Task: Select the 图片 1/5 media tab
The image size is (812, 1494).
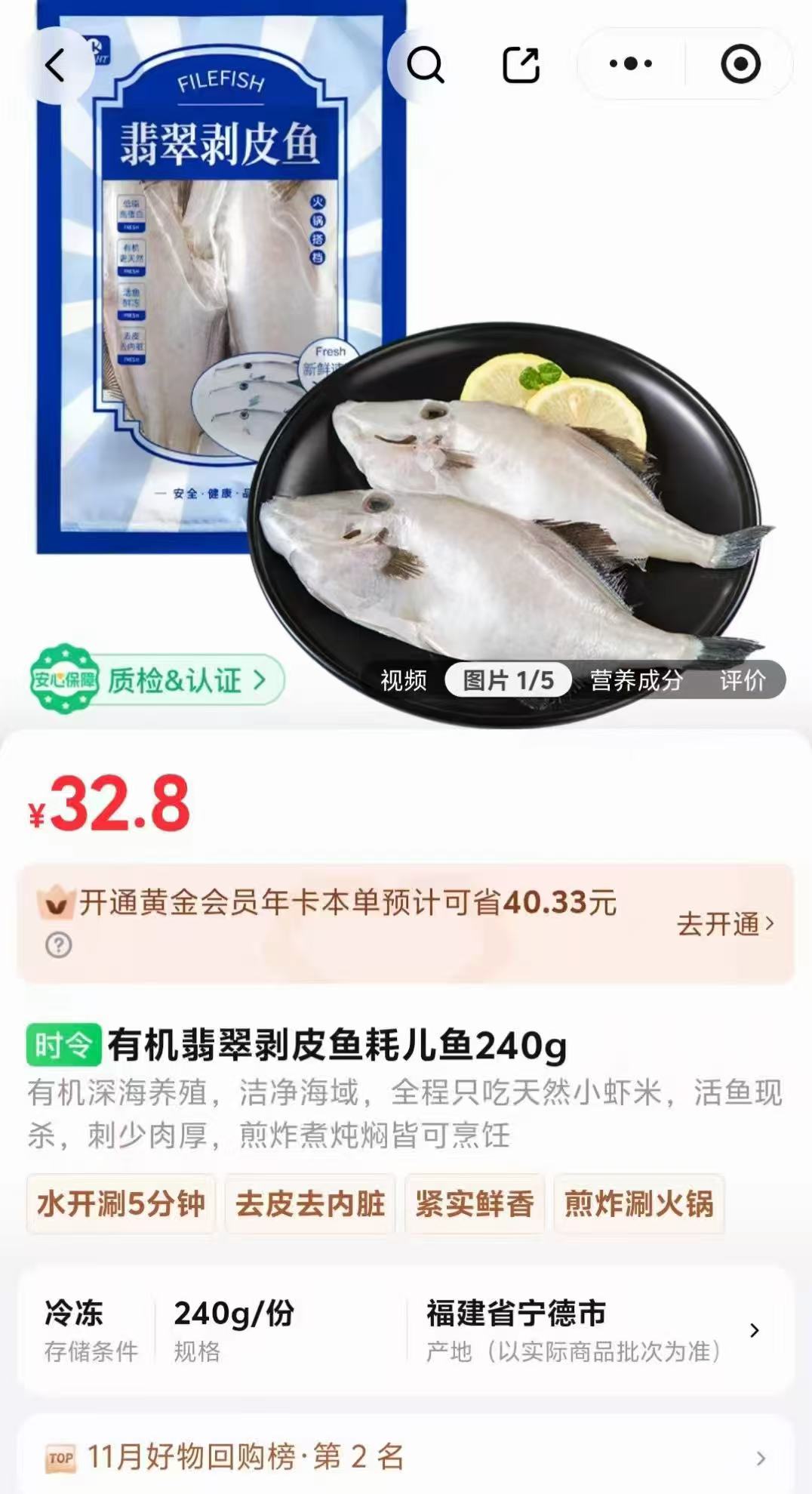Action: point(508,680)
